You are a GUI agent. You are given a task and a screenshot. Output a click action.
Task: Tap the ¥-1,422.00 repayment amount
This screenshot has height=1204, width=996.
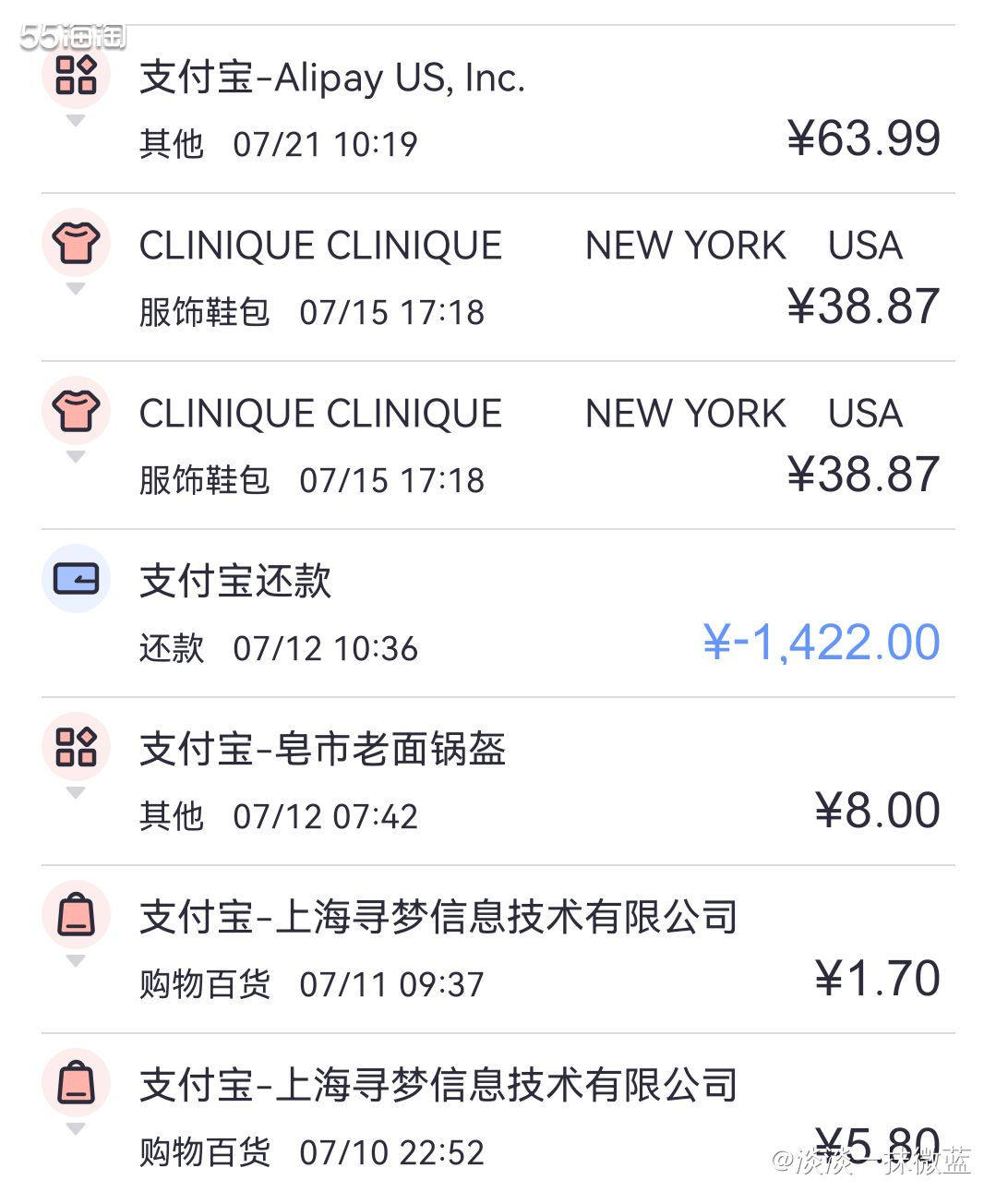(x=819, y=642)
